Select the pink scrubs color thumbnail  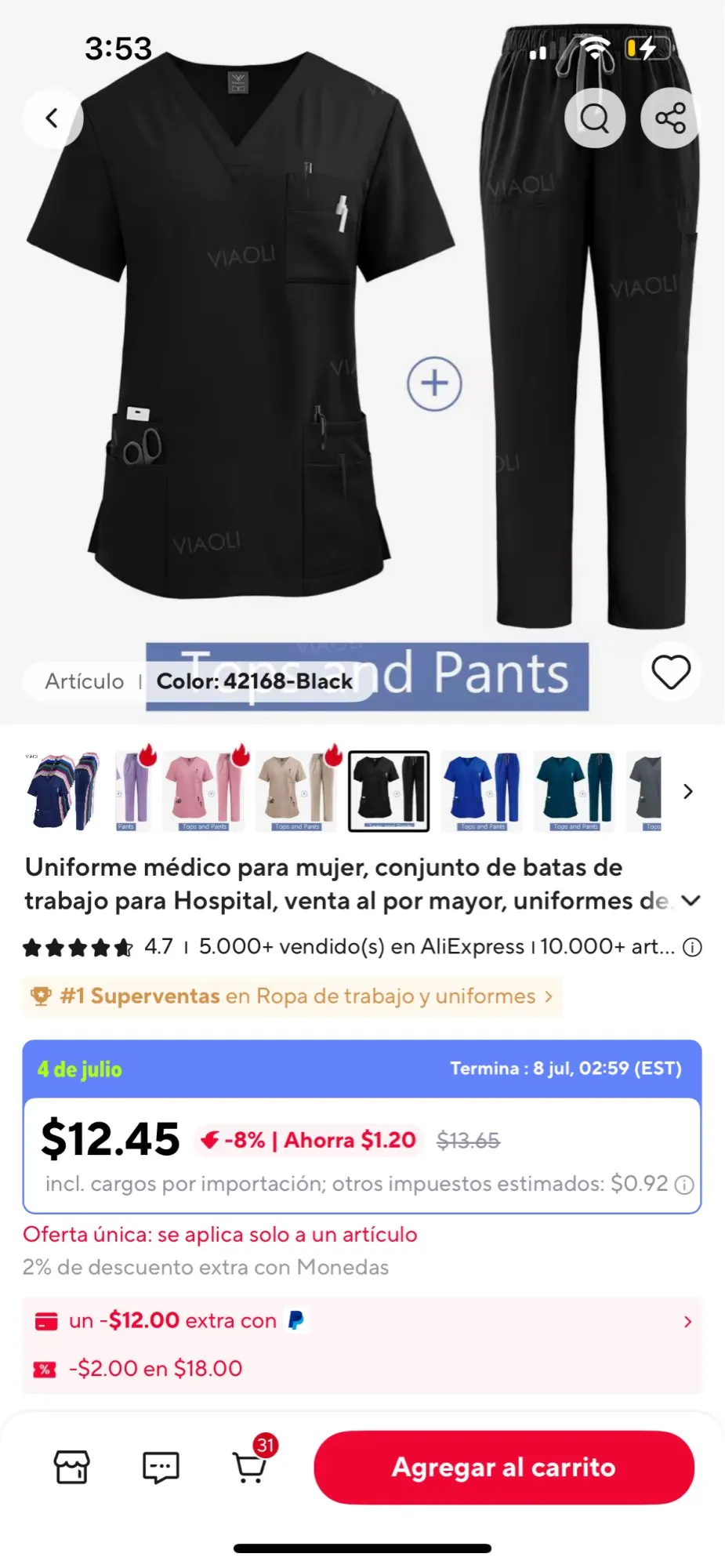click(204, 791)
